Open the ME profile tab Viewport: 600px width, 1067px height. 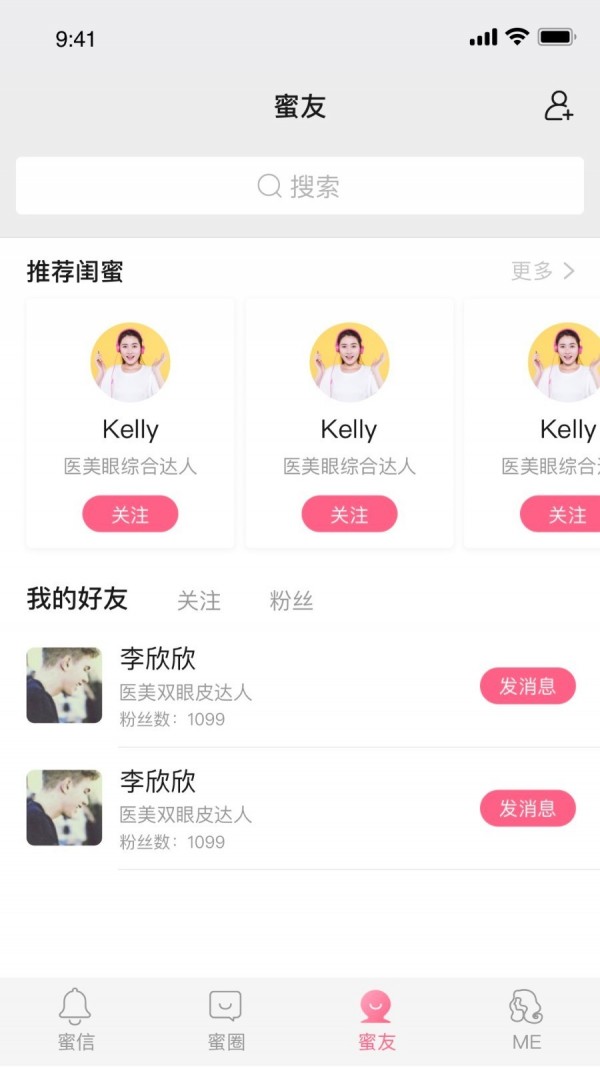pyautogui.click(x=526, y=1020)
